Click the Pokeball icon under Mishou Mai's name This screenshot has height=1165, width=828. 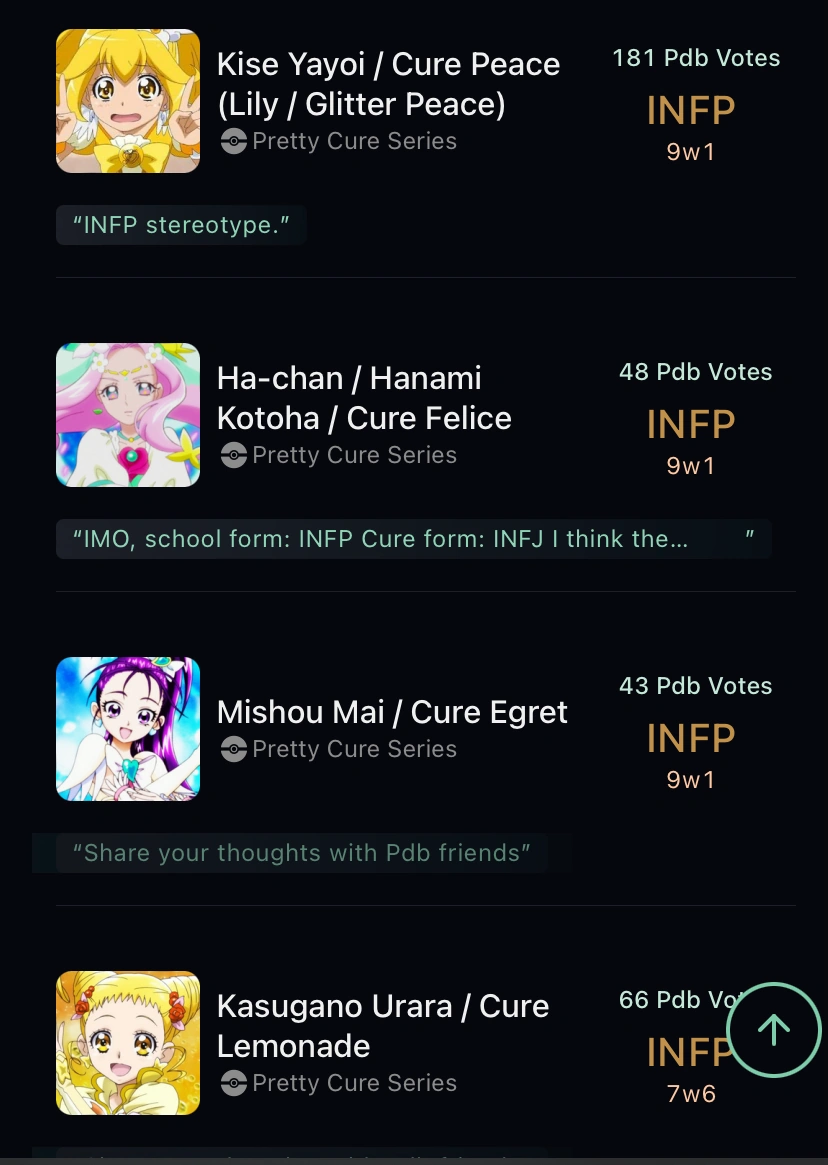pyautogui.click(x=234, y=749)
